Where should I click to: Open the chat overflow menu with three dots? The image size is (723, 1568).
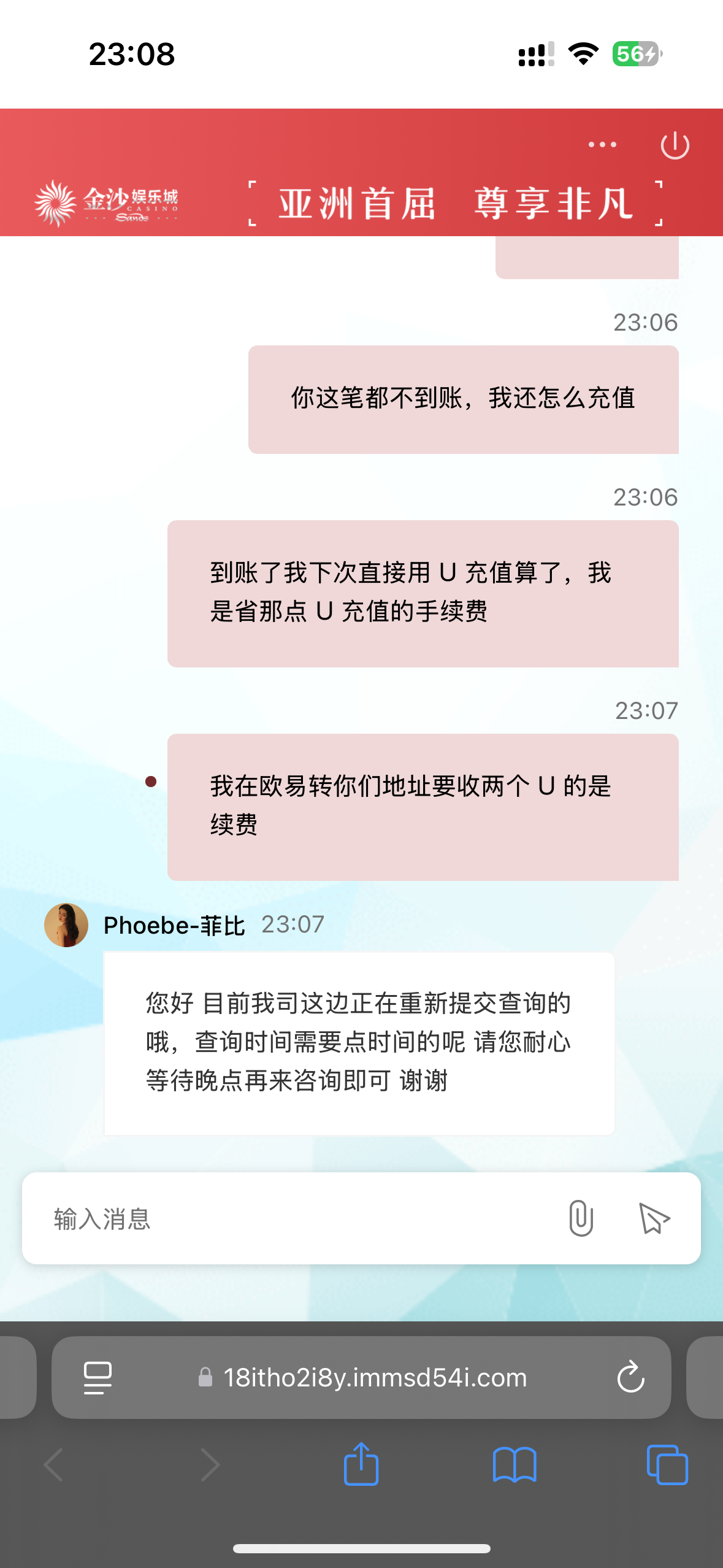tap(601, 145)
